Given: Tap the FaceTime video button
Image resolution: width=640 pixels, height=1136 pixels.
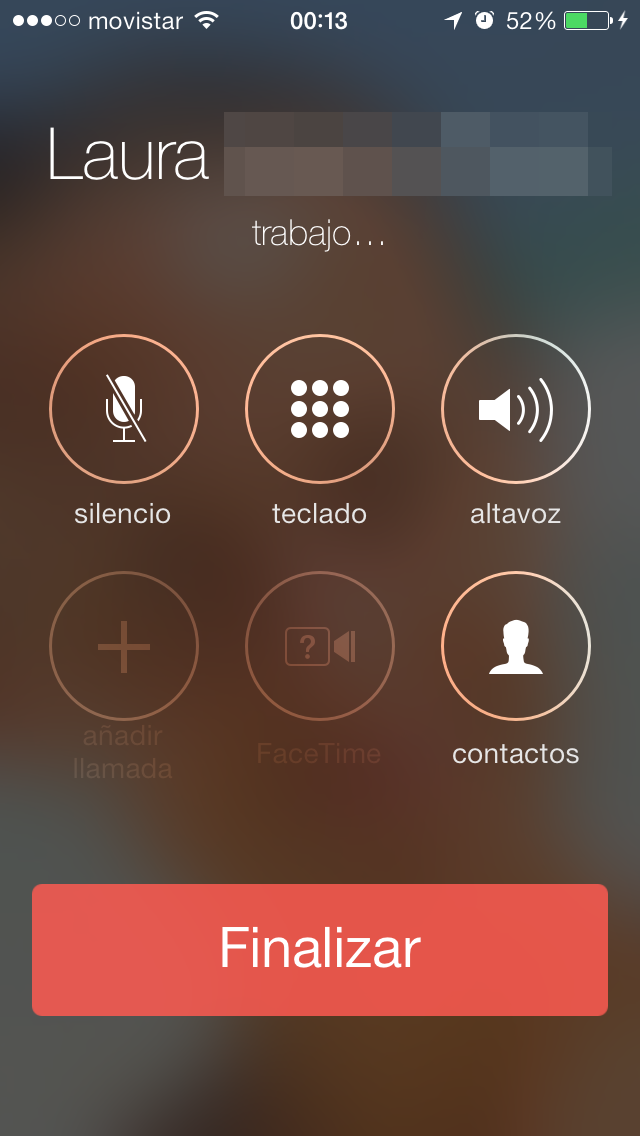Looking at the screenshot, I should click(x=320, y=647).
